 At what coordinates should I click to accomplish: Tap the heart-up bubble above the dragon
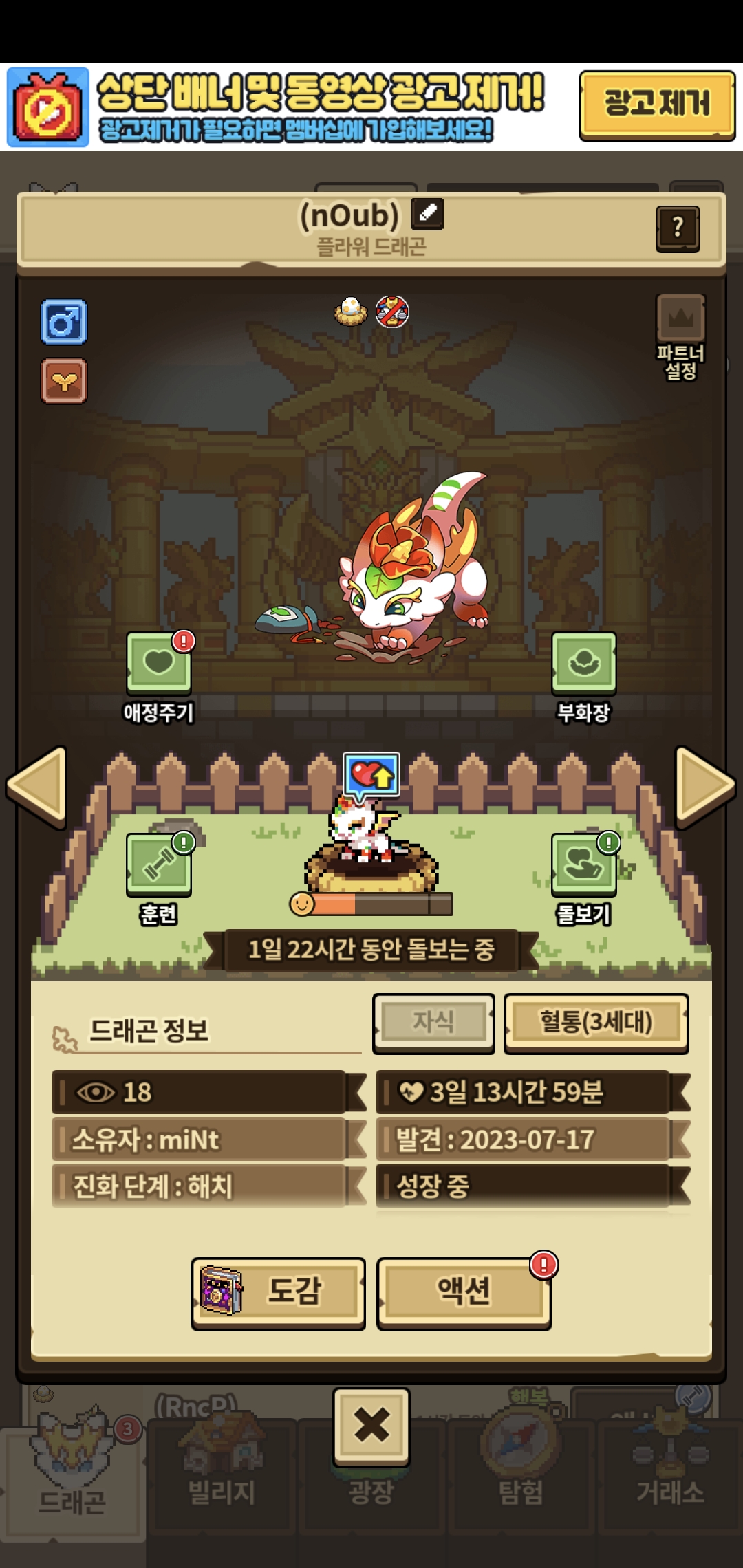pos(371,775)
